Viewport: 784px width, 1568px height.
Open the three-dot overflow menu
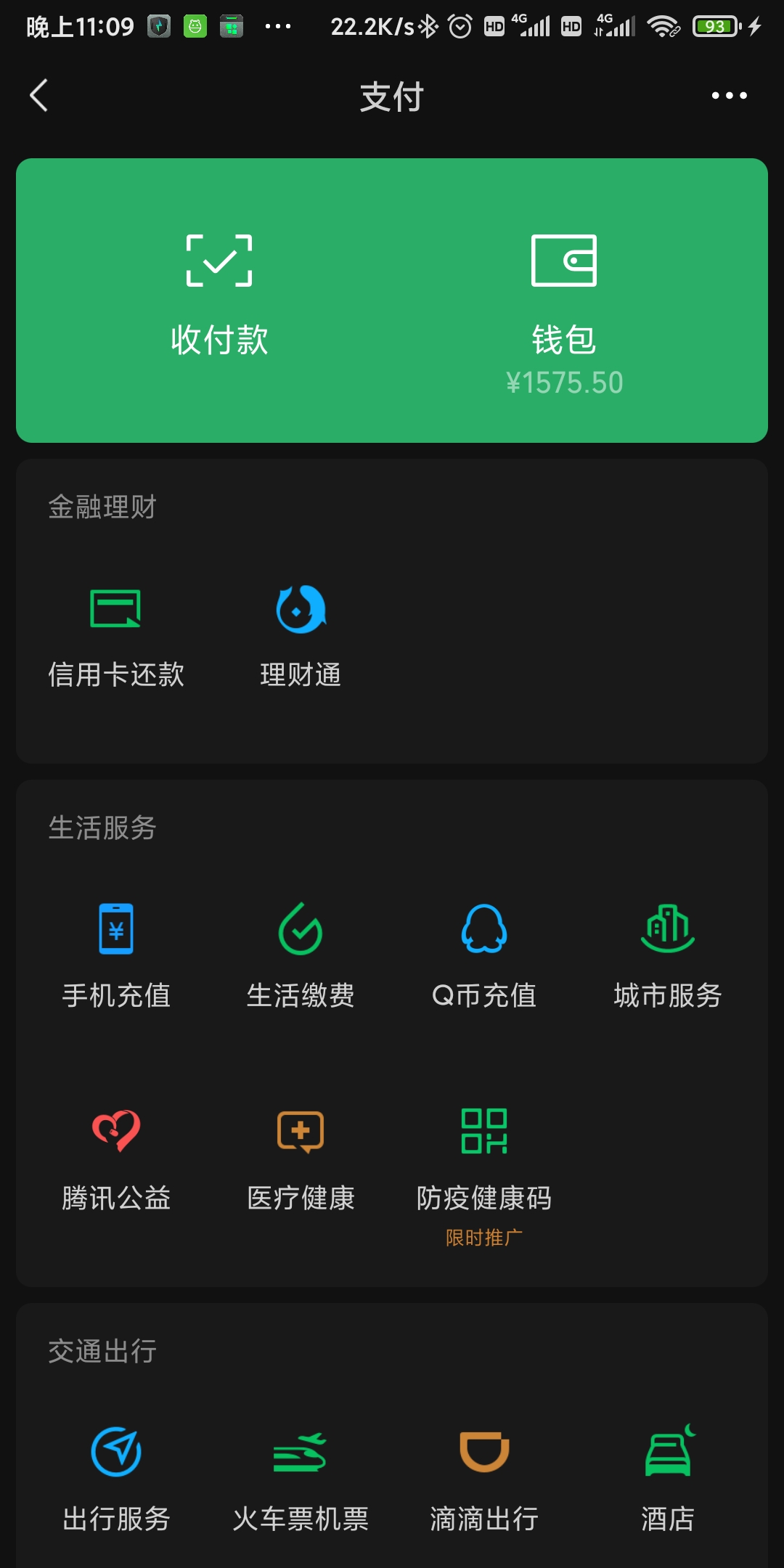pos(729,96)
